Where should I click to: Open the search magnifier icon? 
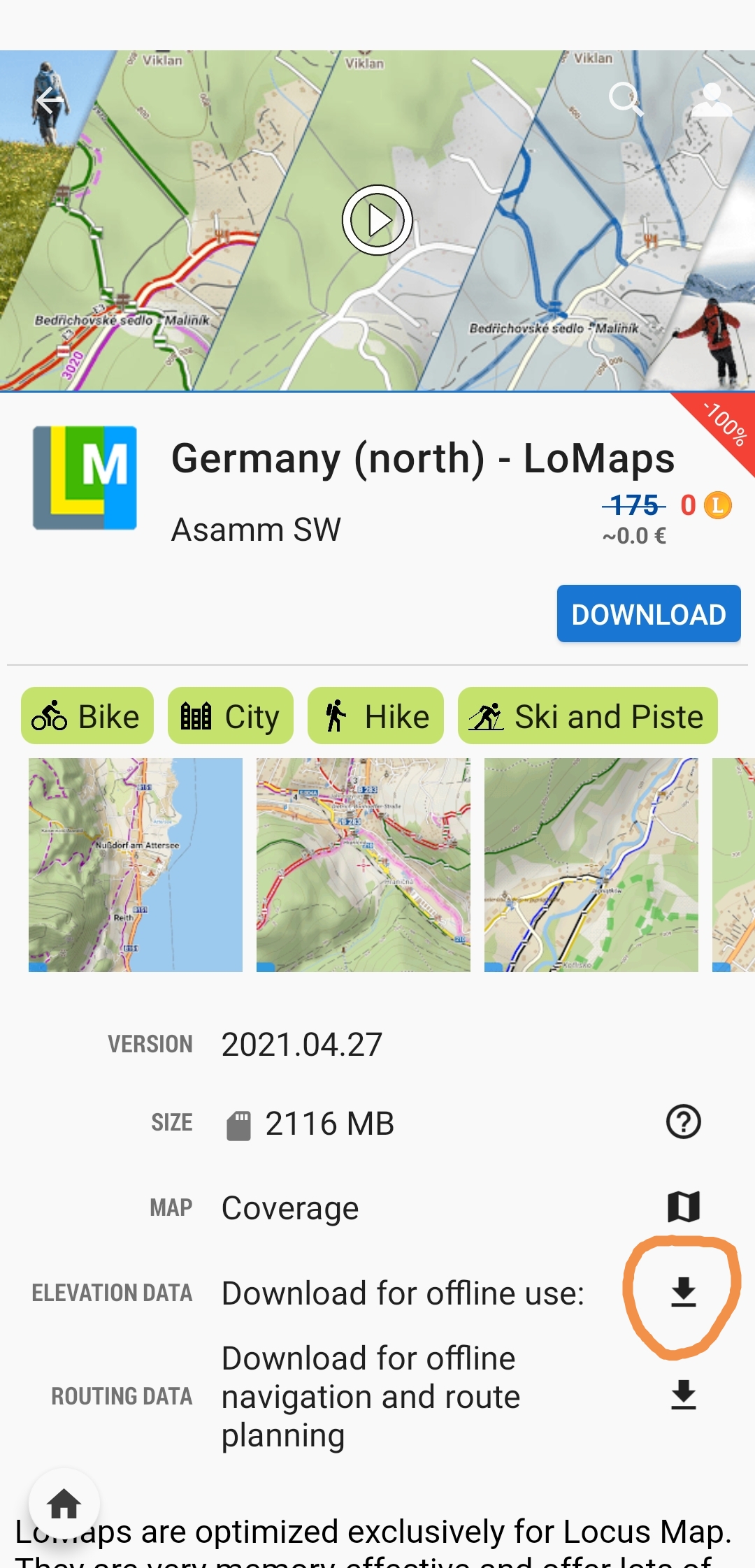click(625, 99)
